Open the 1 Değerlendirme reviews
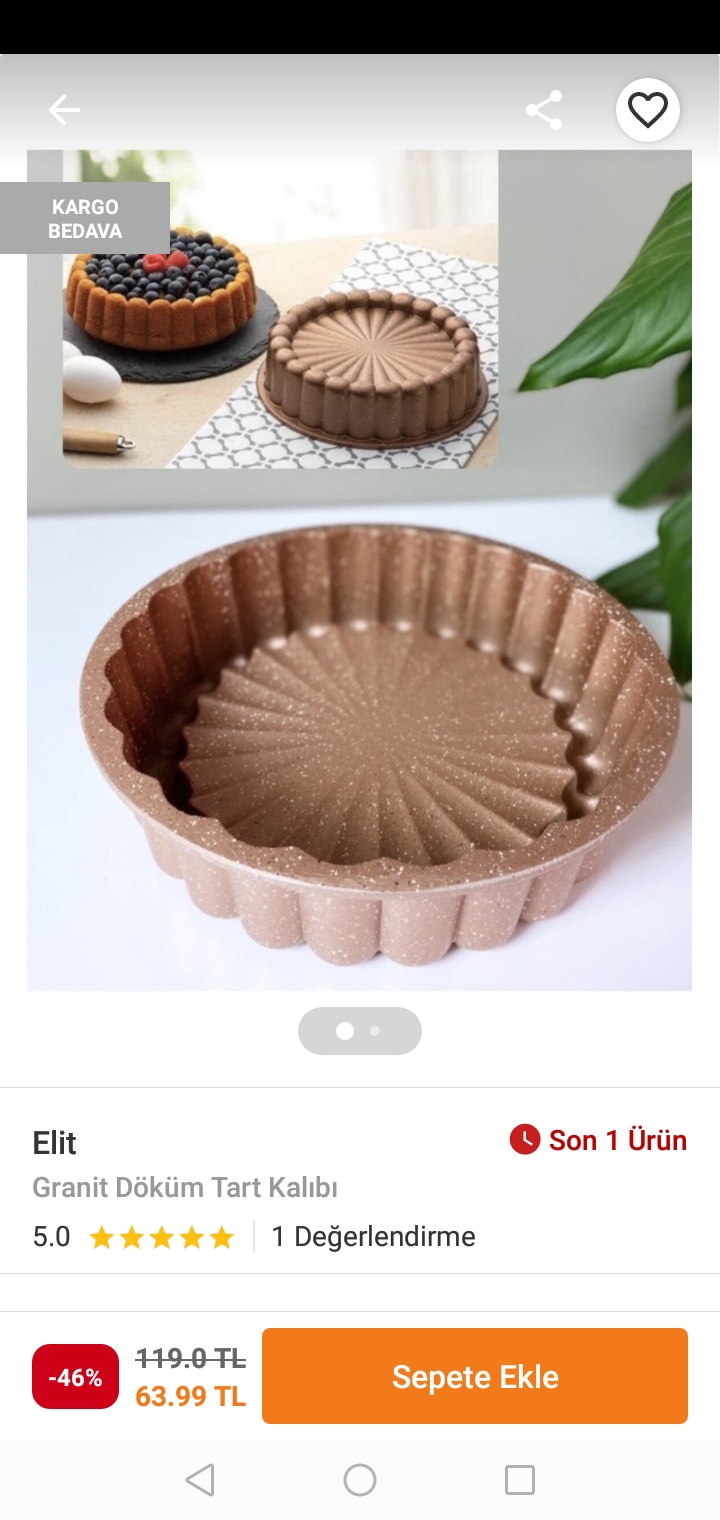The width and height of the screenshot is (720, 1520). (373, 1237)
